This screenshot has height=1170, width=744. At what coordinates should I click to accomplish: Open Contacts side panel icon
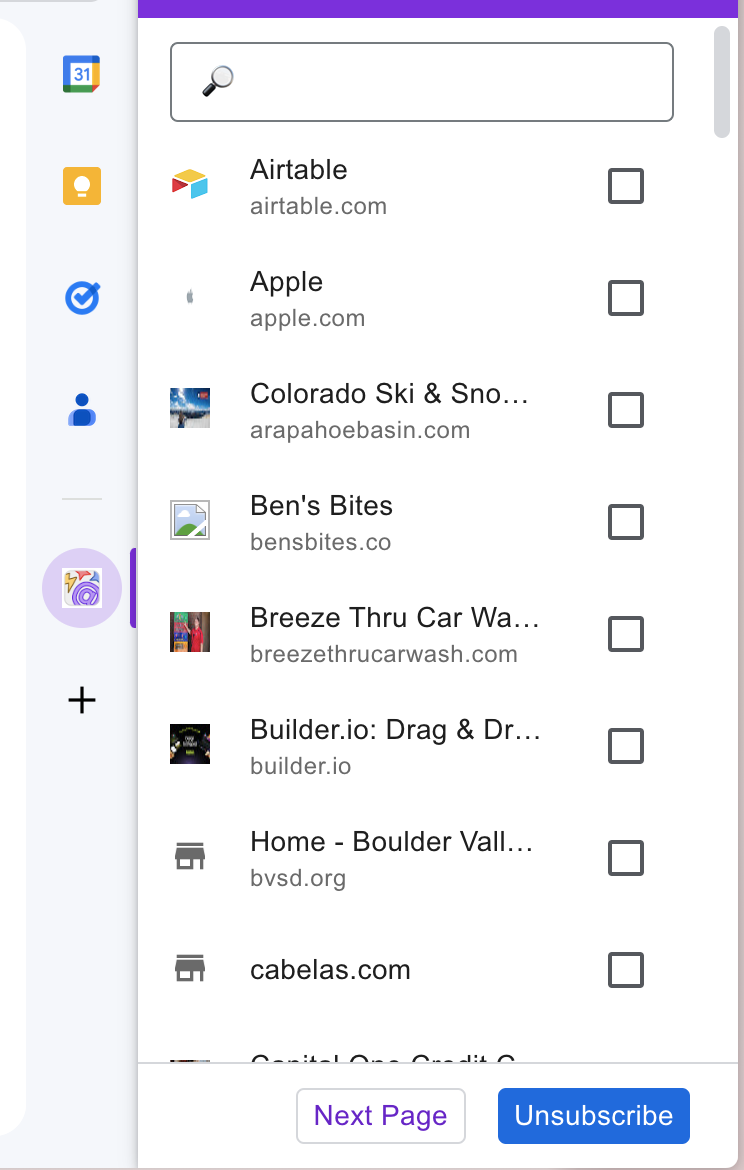pos(82,410)
